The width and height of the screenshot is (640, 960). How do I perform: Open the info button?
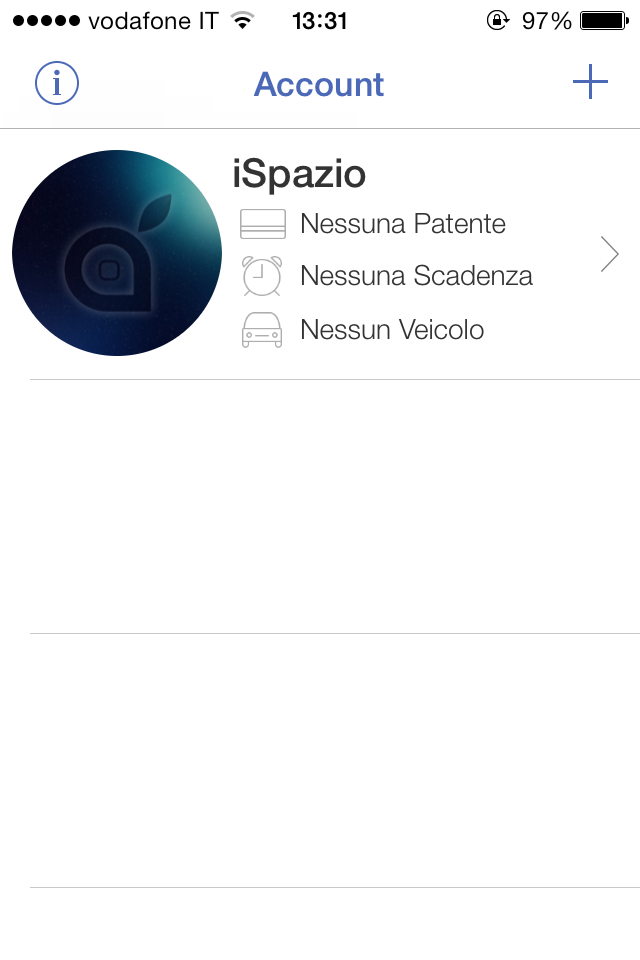[57, 84]
